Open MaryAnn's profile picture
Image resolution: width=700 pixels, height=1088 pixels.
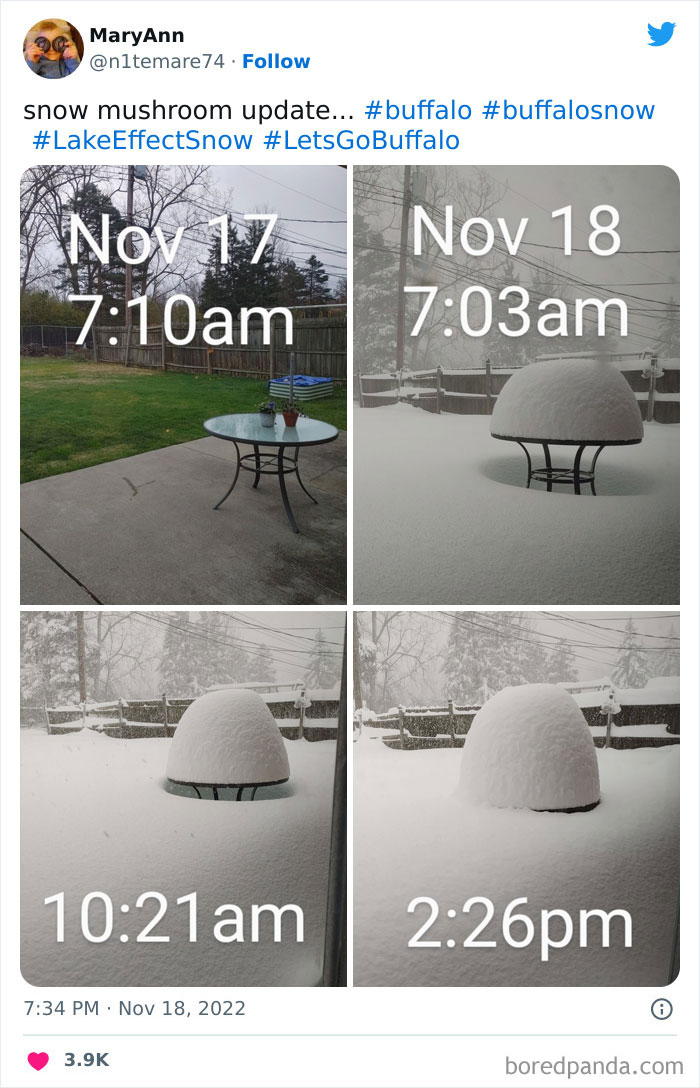[x=53, y=48]
